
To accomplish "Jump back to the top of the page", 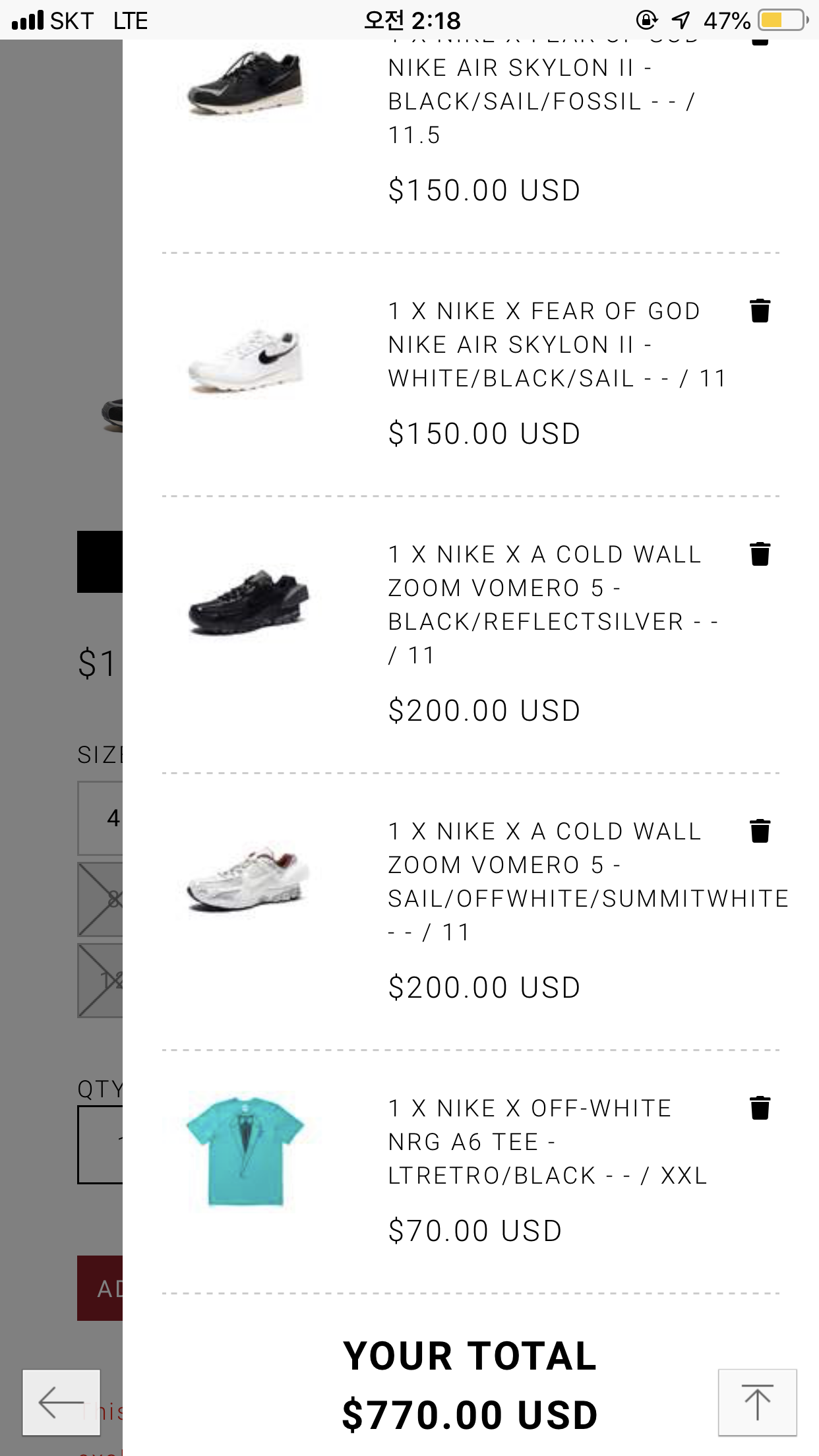I will tap(757, 1402).
